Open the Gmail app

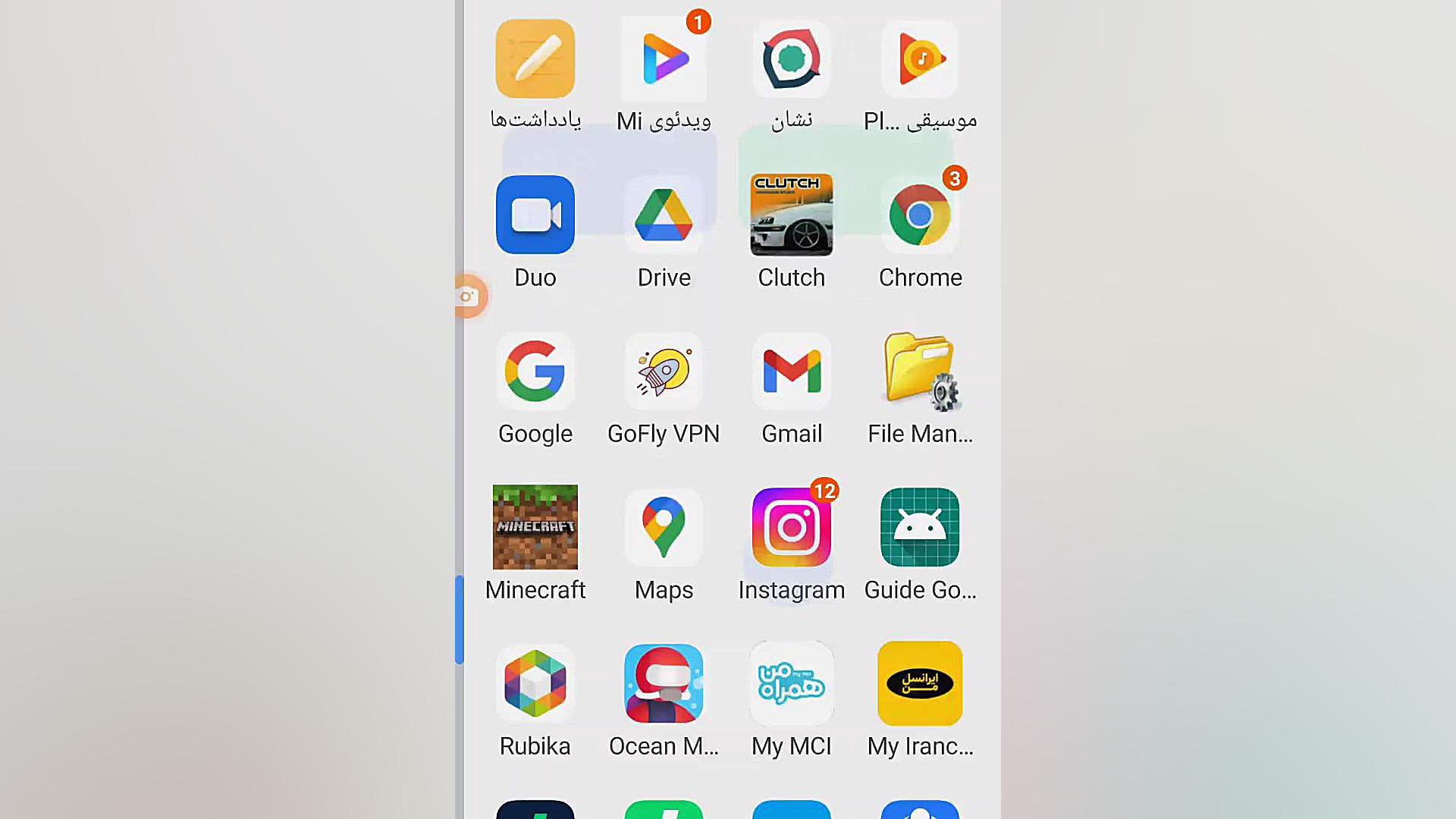792,372
